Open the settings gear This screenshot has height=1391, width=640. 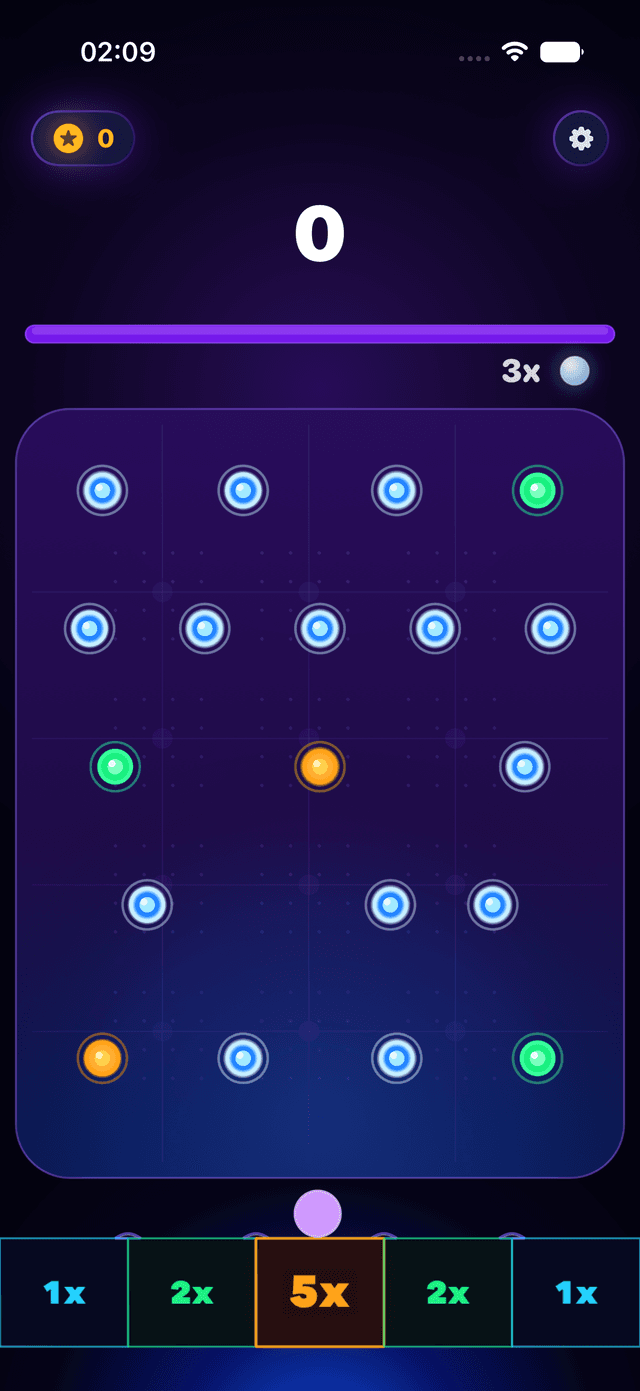[x=581, y=138]
